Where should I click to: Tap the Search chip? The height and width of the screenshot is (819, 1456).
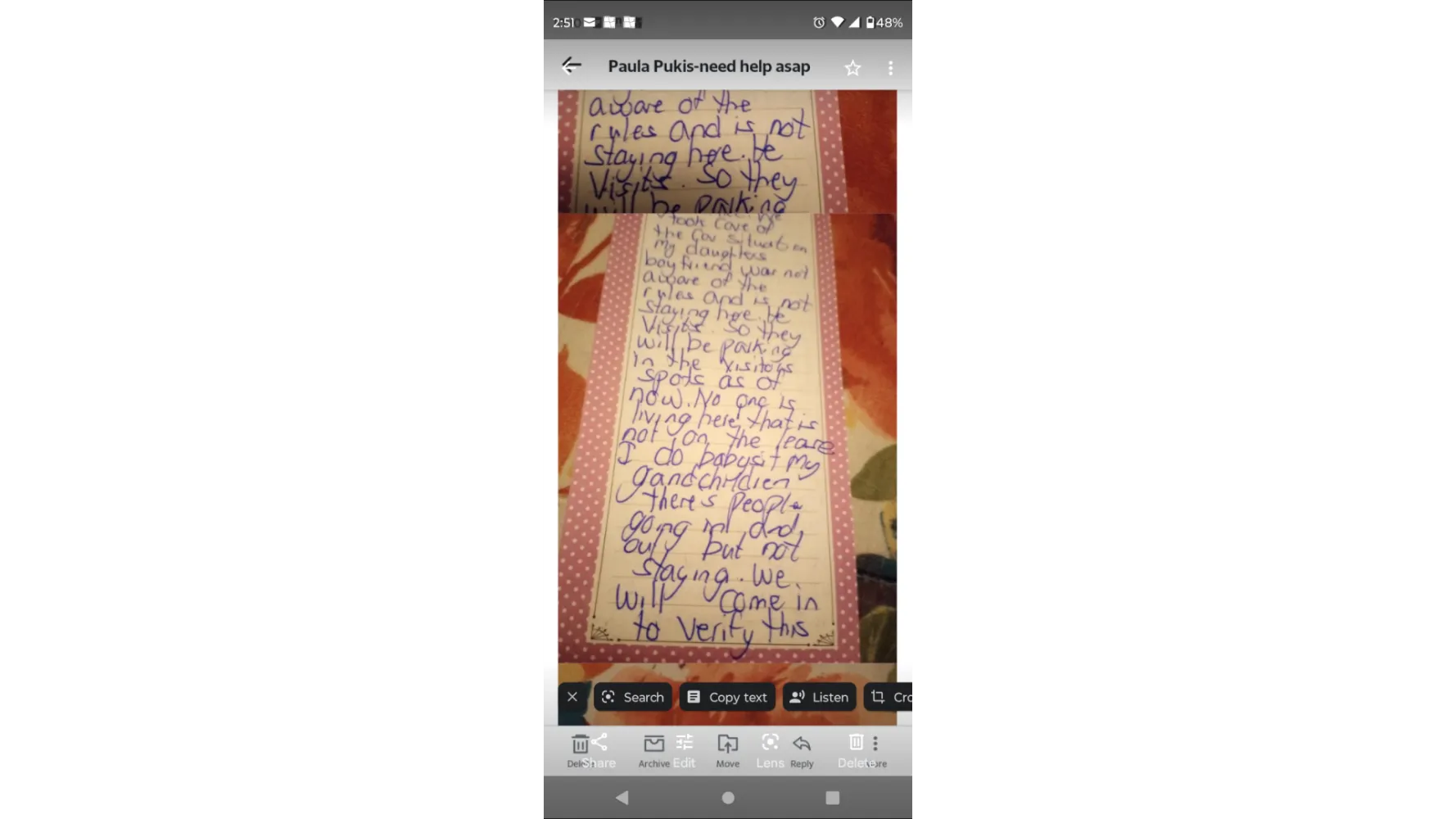click(x=632, y=697)
